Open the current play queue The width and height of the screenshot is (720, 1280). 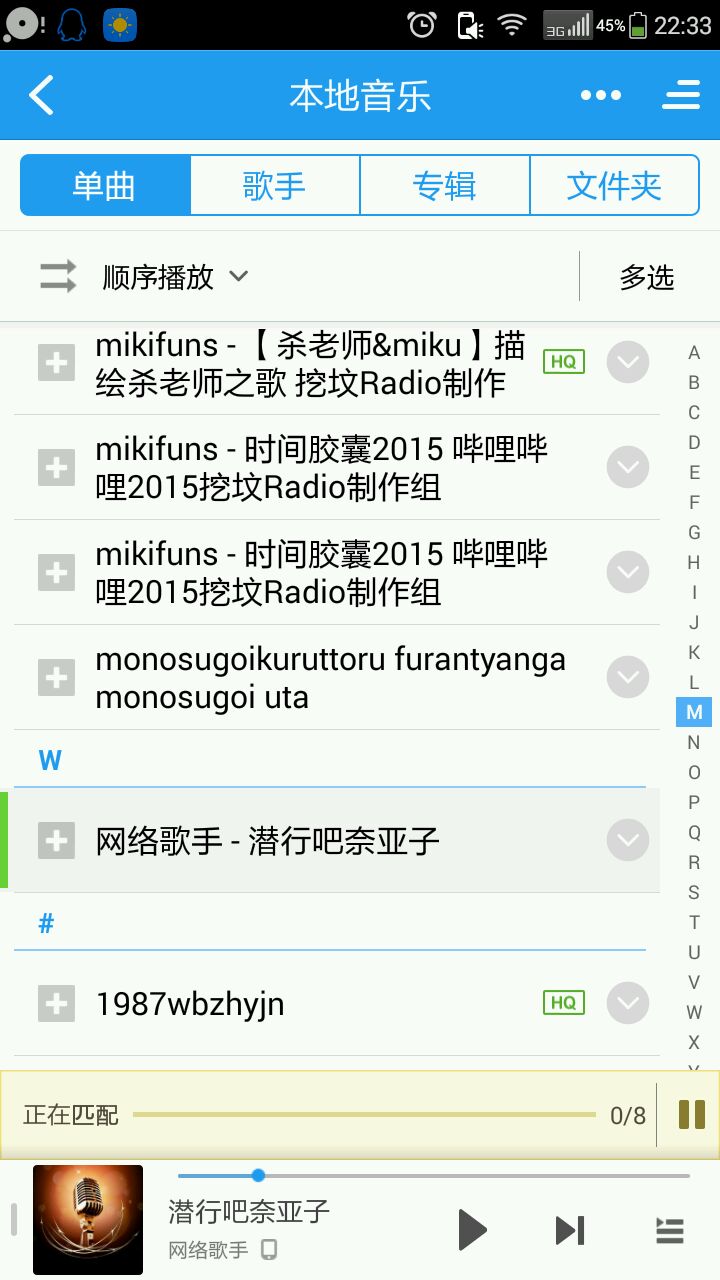click(670, 1230)
